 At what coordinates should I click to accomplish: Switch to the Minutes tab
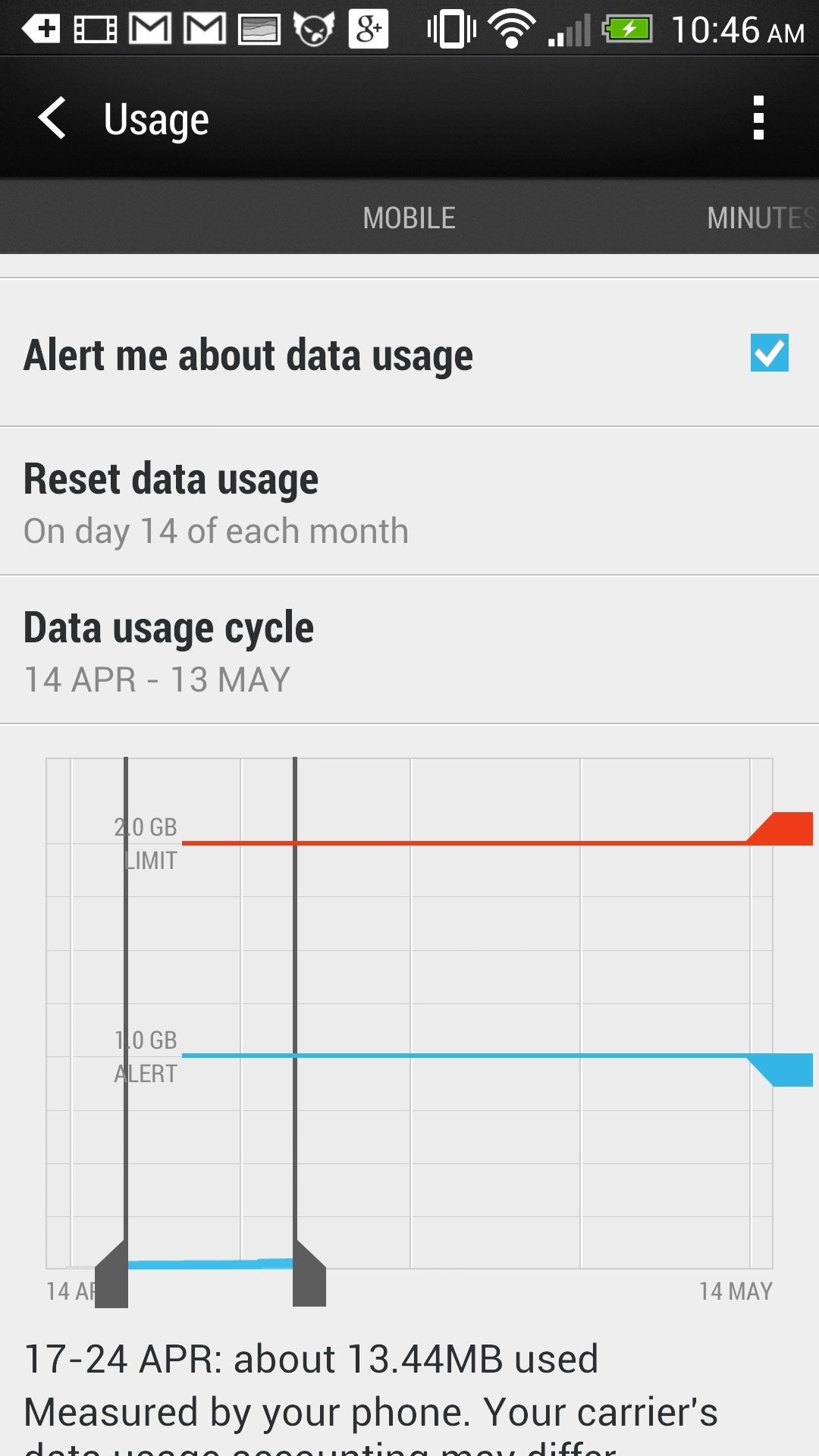tap(761, 218)
